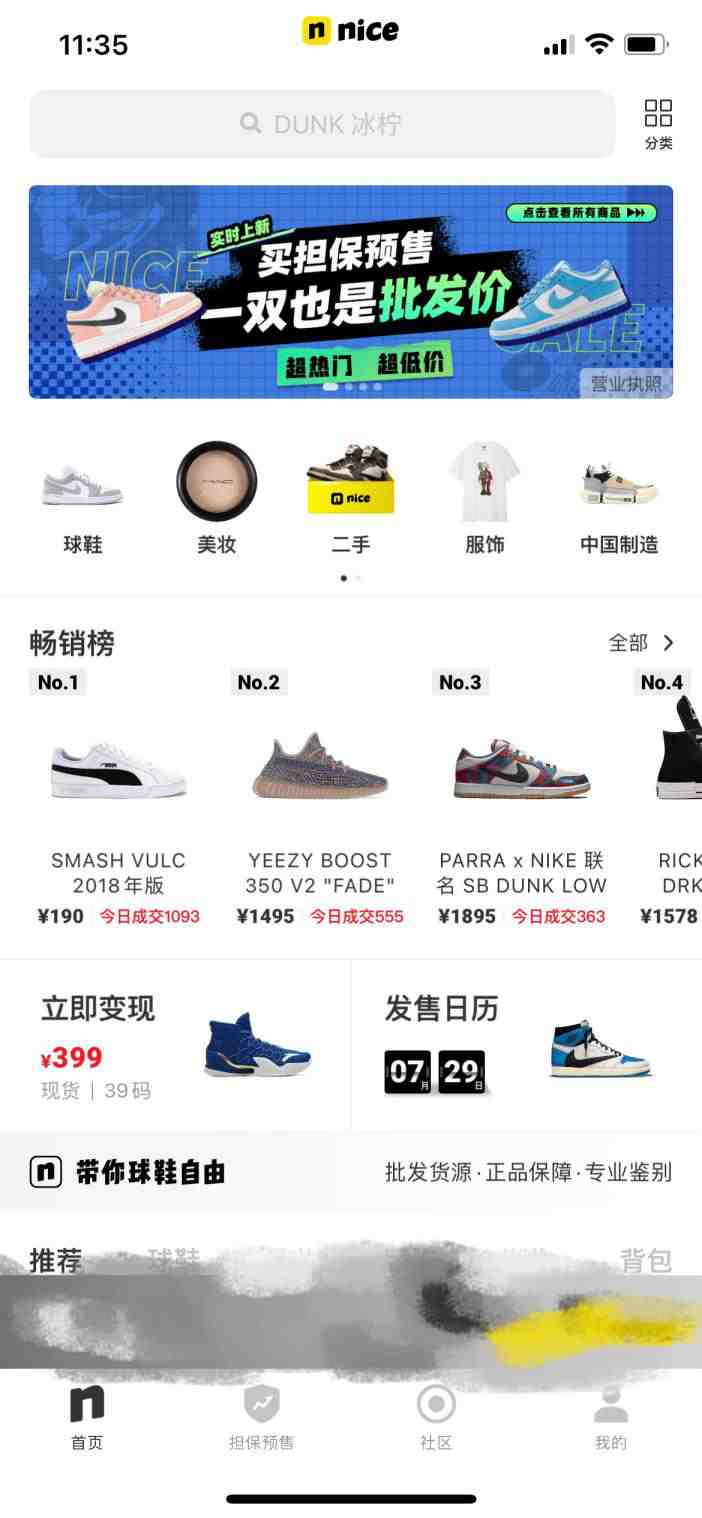The width and height of the screenshot is (702, 1518).
Task: Switch to the 担保预售 tab
Action: click(x=261, y=1417)
